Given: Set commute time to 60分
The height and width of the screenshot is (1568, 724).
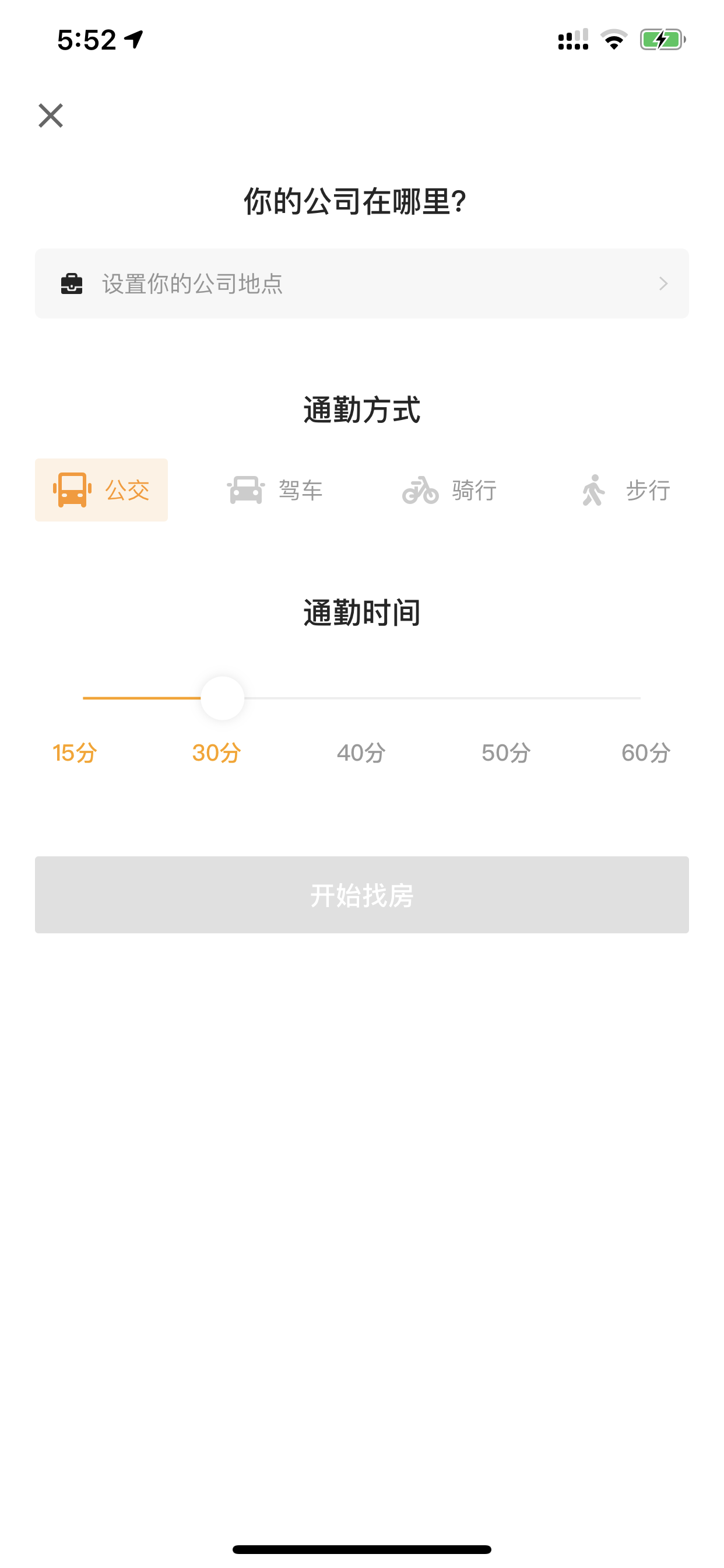Looking at the screenshot, I should 646,753.
